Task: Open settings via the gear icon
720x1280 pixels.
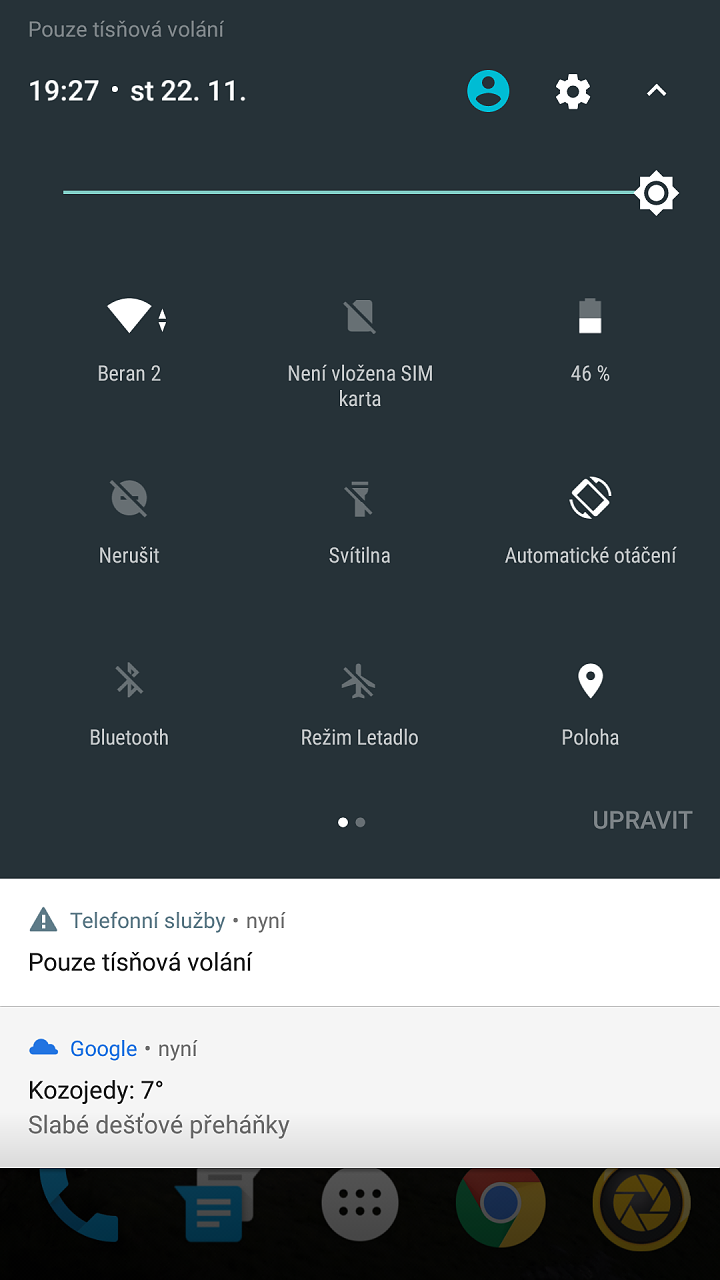Action: 573,91
